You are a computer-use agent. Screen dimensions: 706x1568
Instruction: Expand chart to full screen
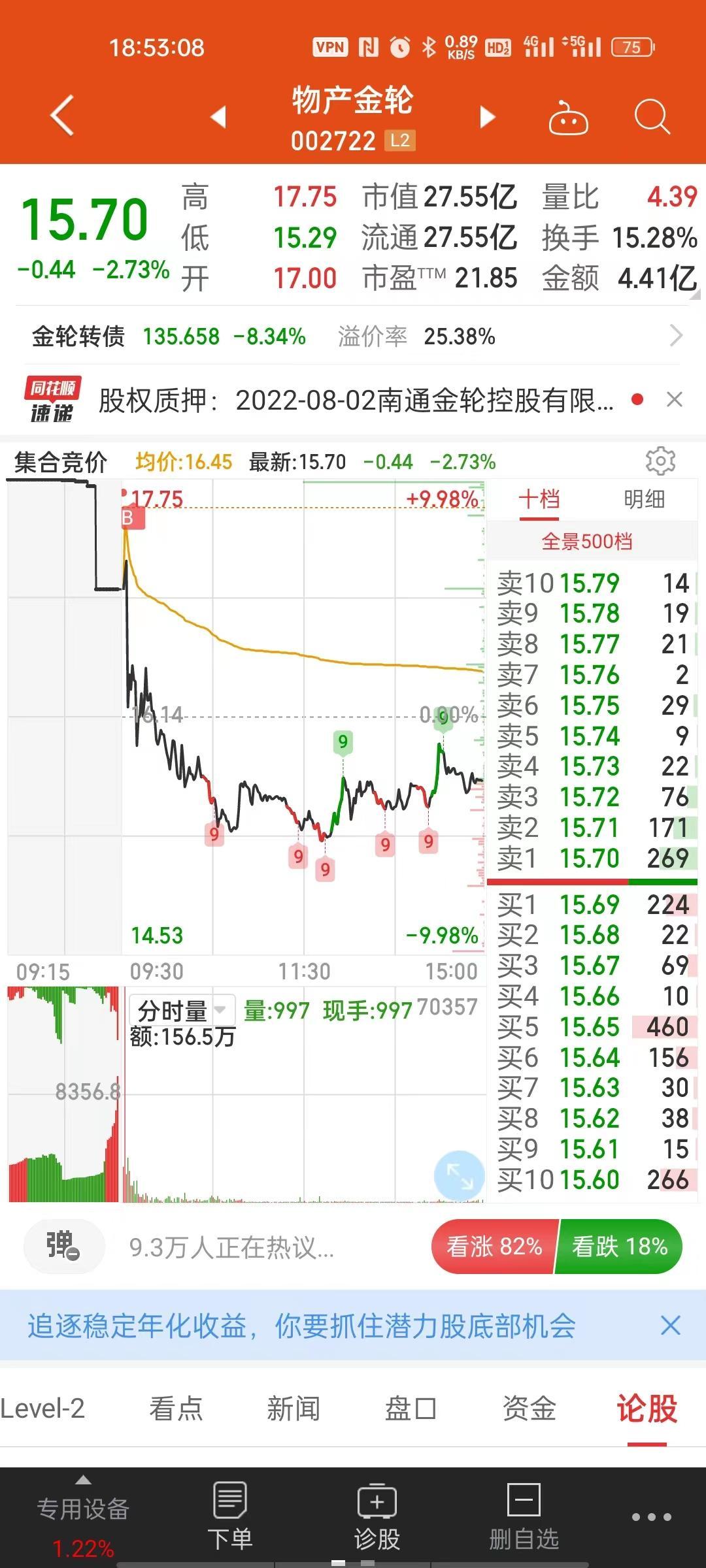[x=459, y=1175]
